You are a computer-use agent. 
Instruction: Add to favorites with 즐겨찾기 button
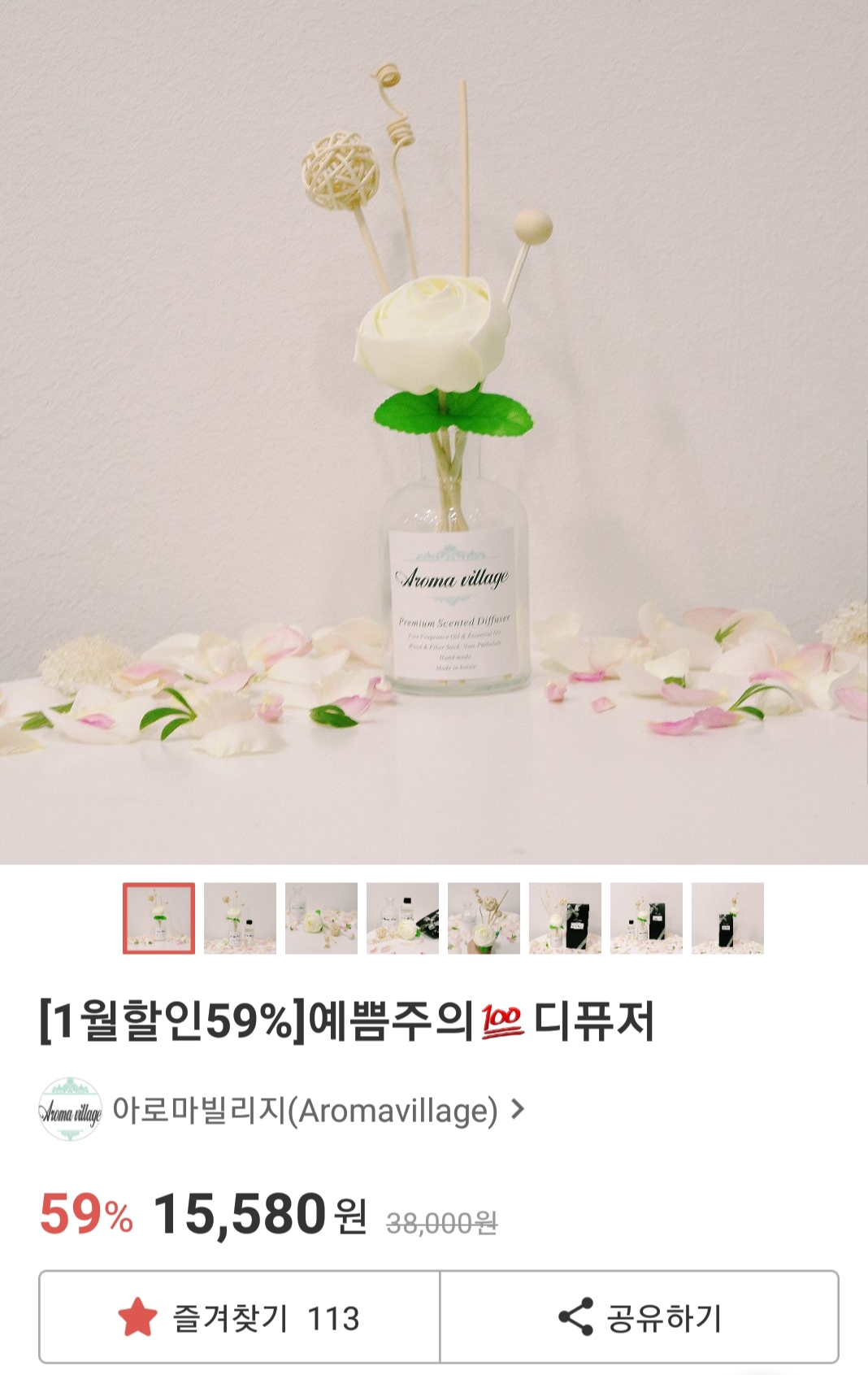tap(240, 1317)
